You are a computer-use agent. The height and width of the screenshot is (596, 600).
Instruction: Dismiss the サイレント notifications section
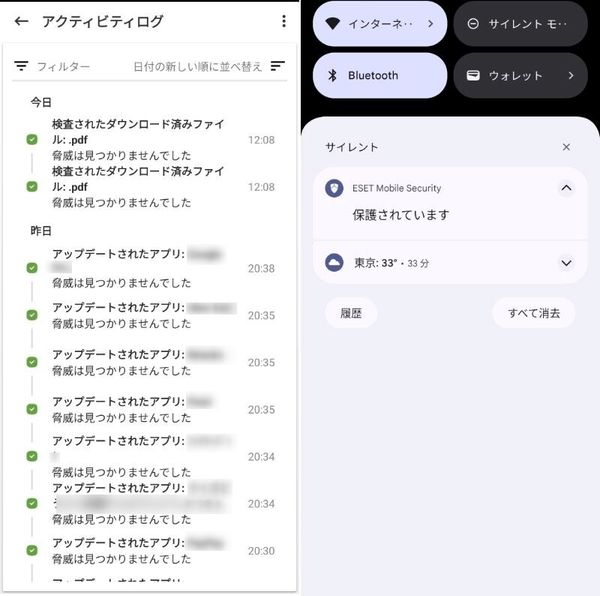566,147
